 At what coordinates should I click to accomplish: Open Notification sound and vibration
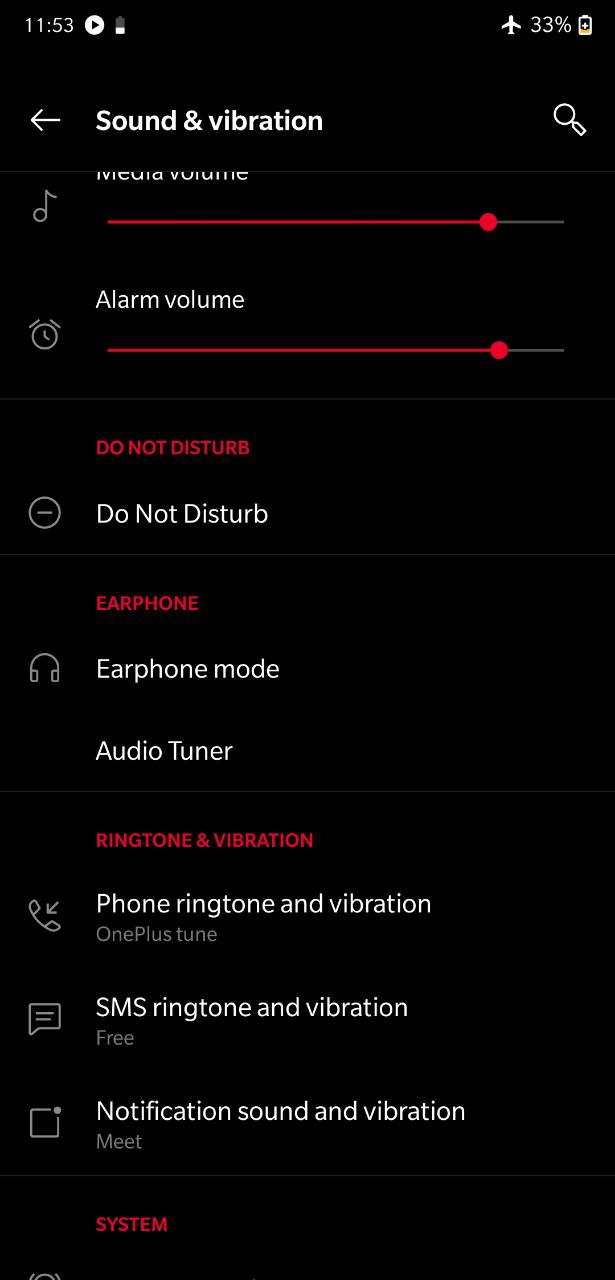coord(307,1124)
